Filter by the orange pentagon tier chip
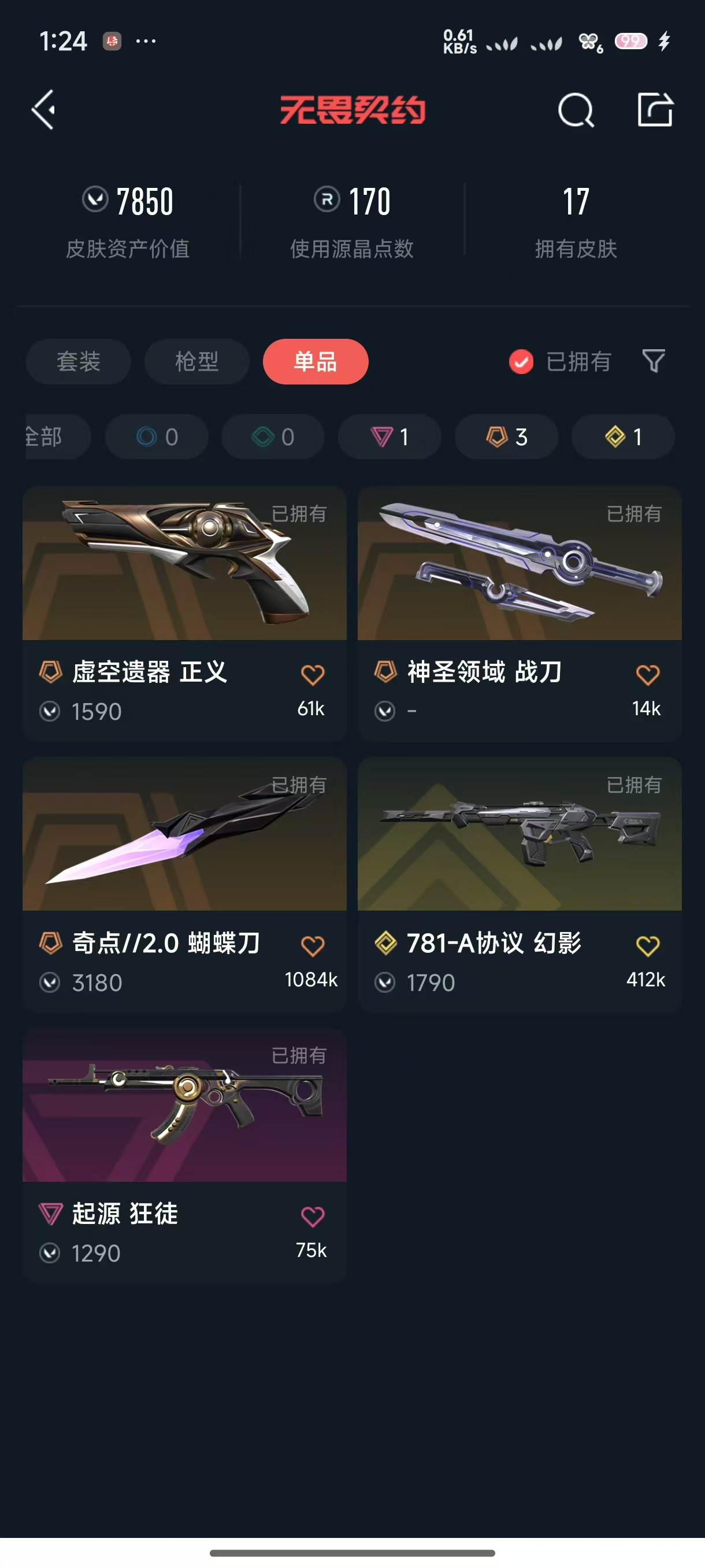Screen dimensions: 705x1568 (x=506, y=437)
